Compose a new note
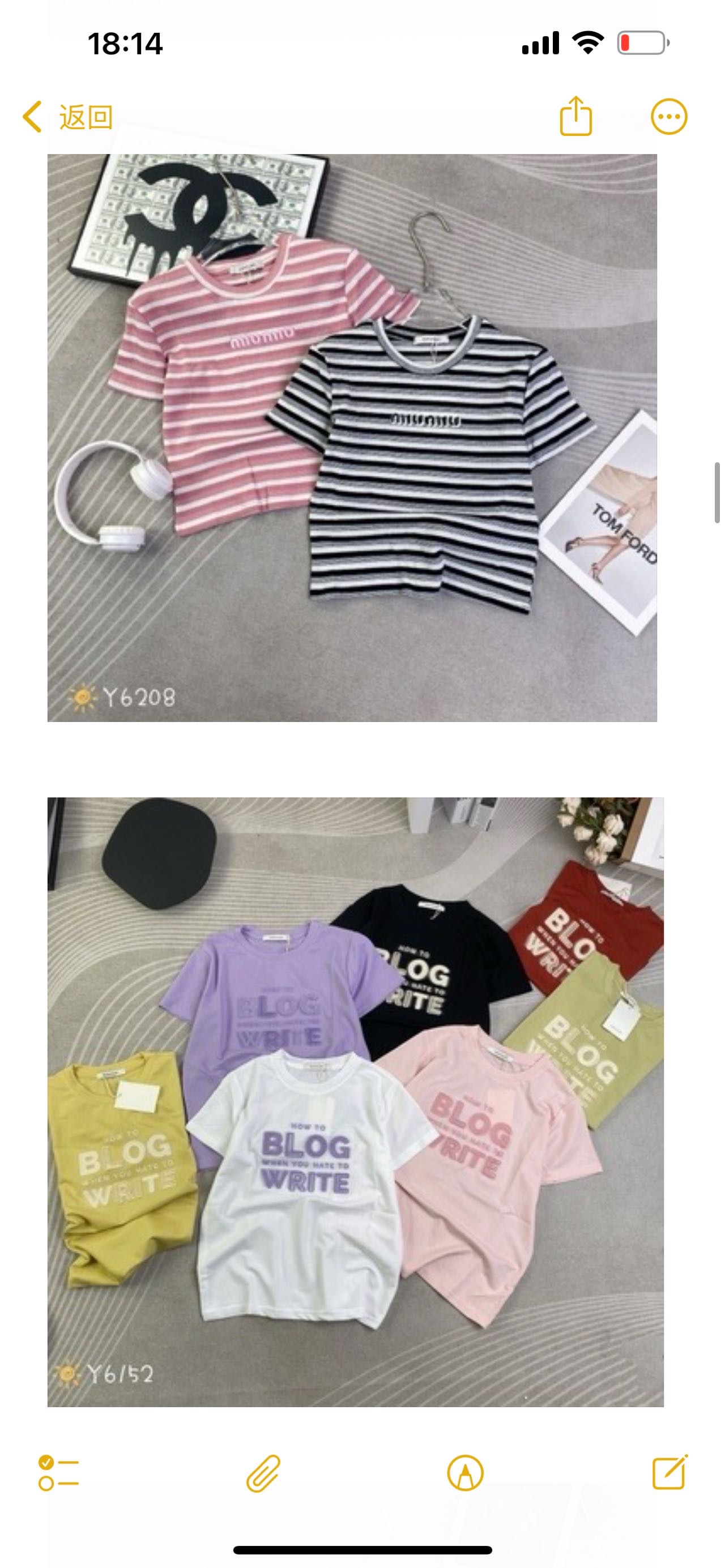 [x=669, y=1473]
